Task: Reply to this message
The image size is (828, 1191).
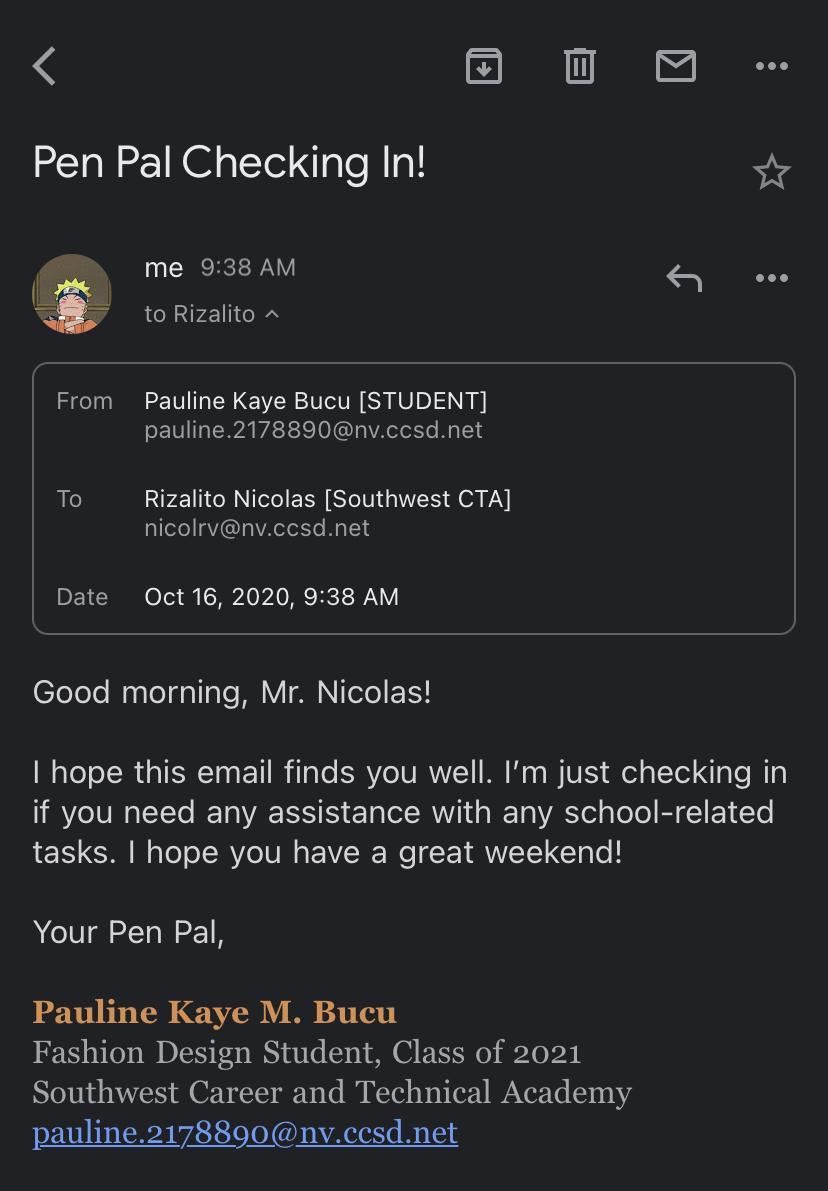Action: coord(684,278)
